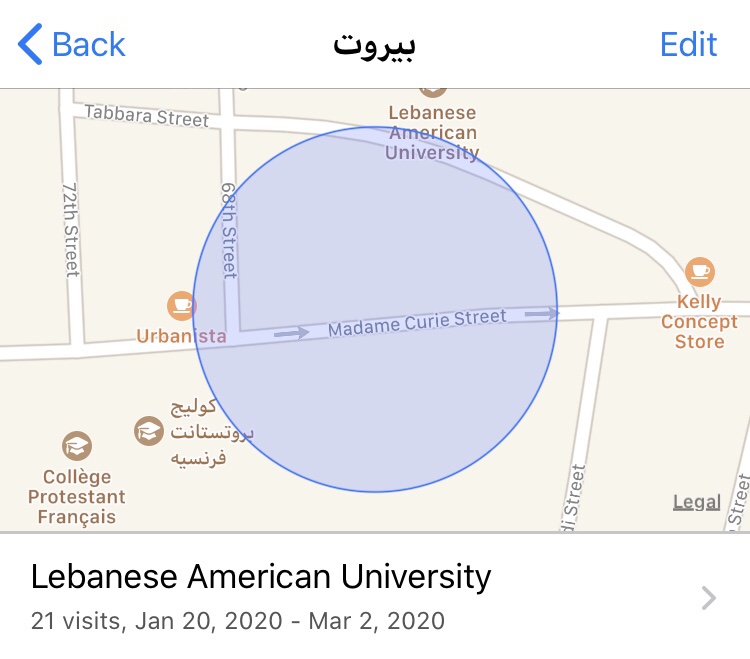The height and width of the screenshot is (659, 750).
Task: Select the Kelly Concept Store marker
Action: (x=700, y=272)
